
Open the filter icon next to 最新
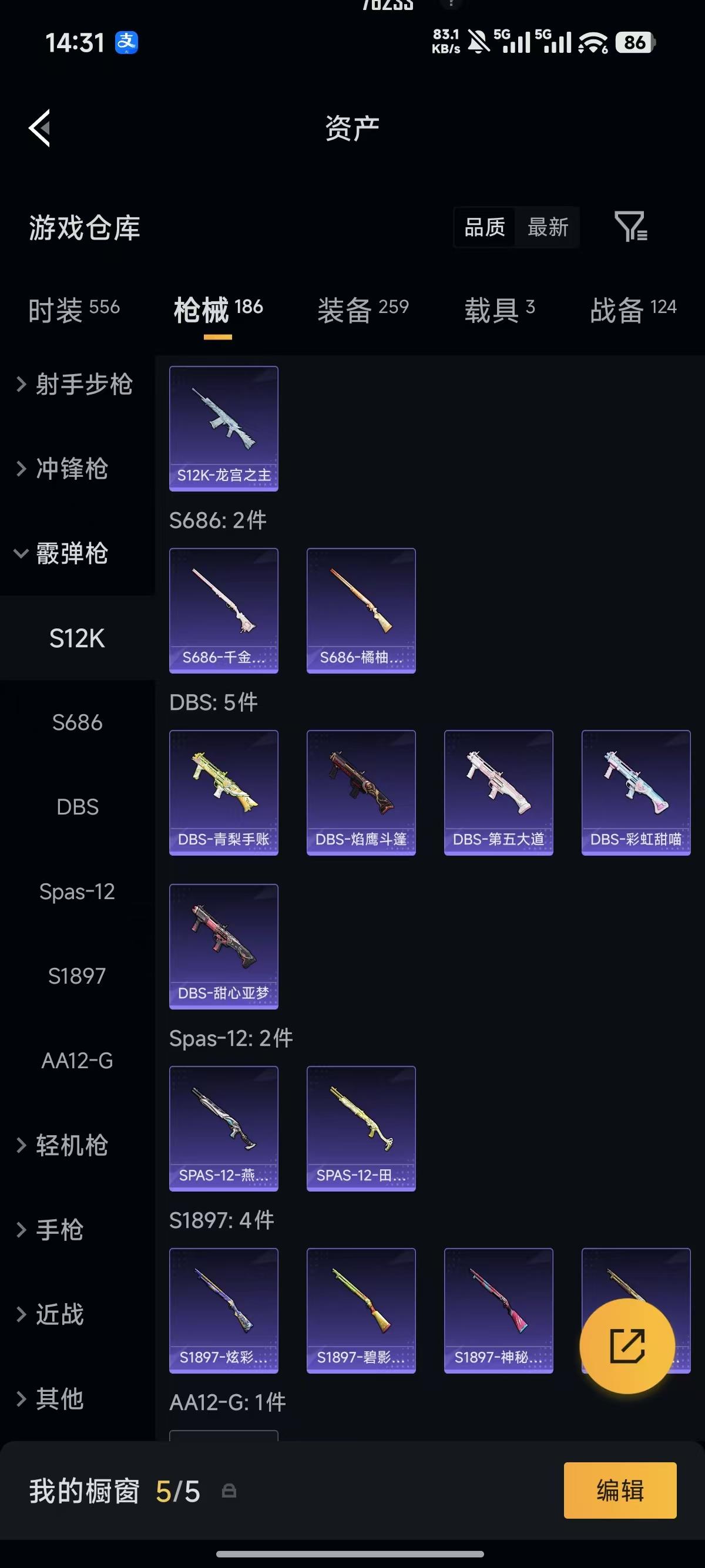pos(630,227)
